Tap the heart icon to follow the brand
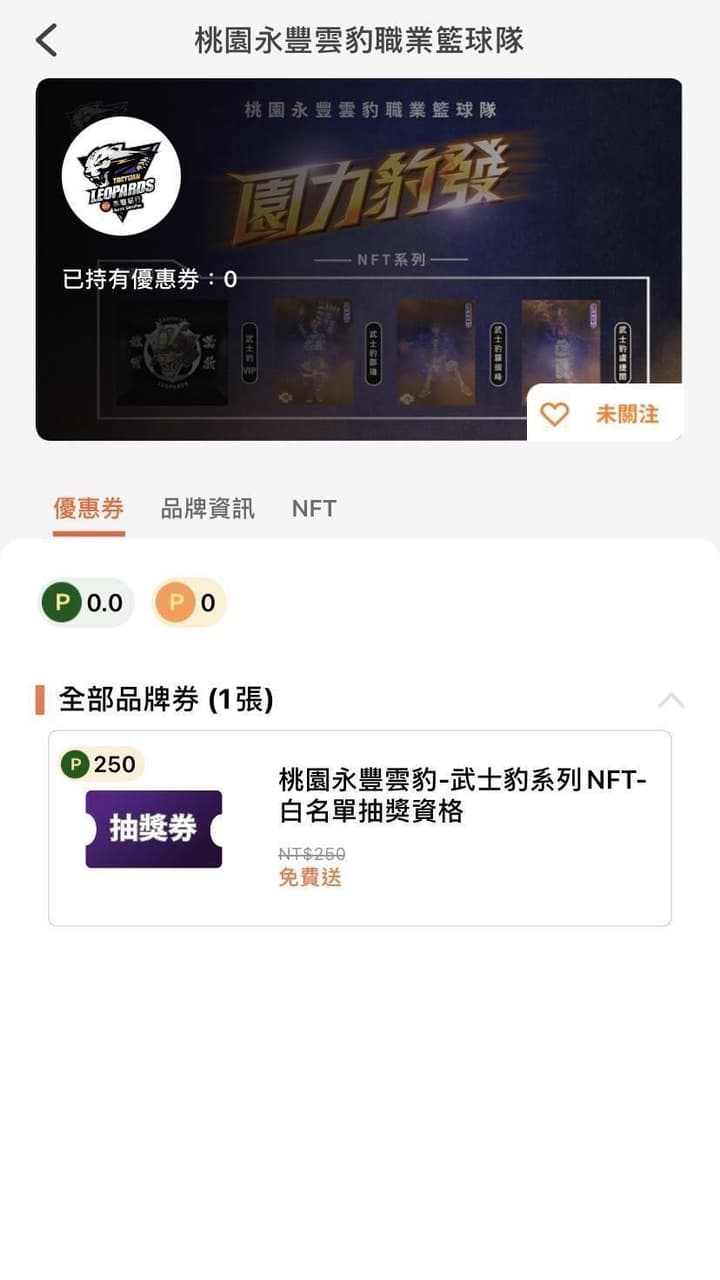Screen dimensions: 720x1280 pos(556,414)
